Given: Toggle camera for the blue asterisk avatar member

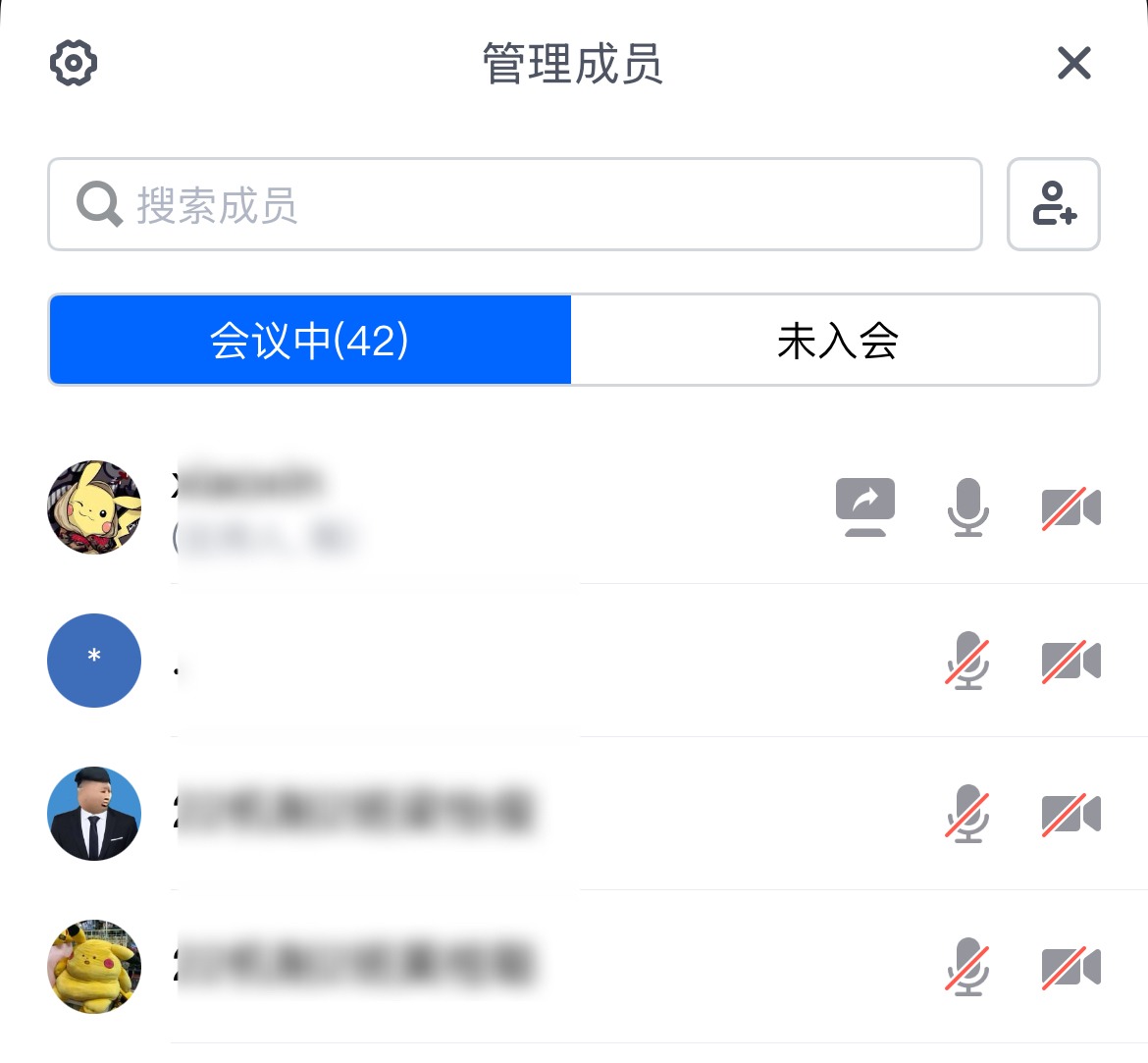Looking at the screenshot, I should coord(1070,661).
